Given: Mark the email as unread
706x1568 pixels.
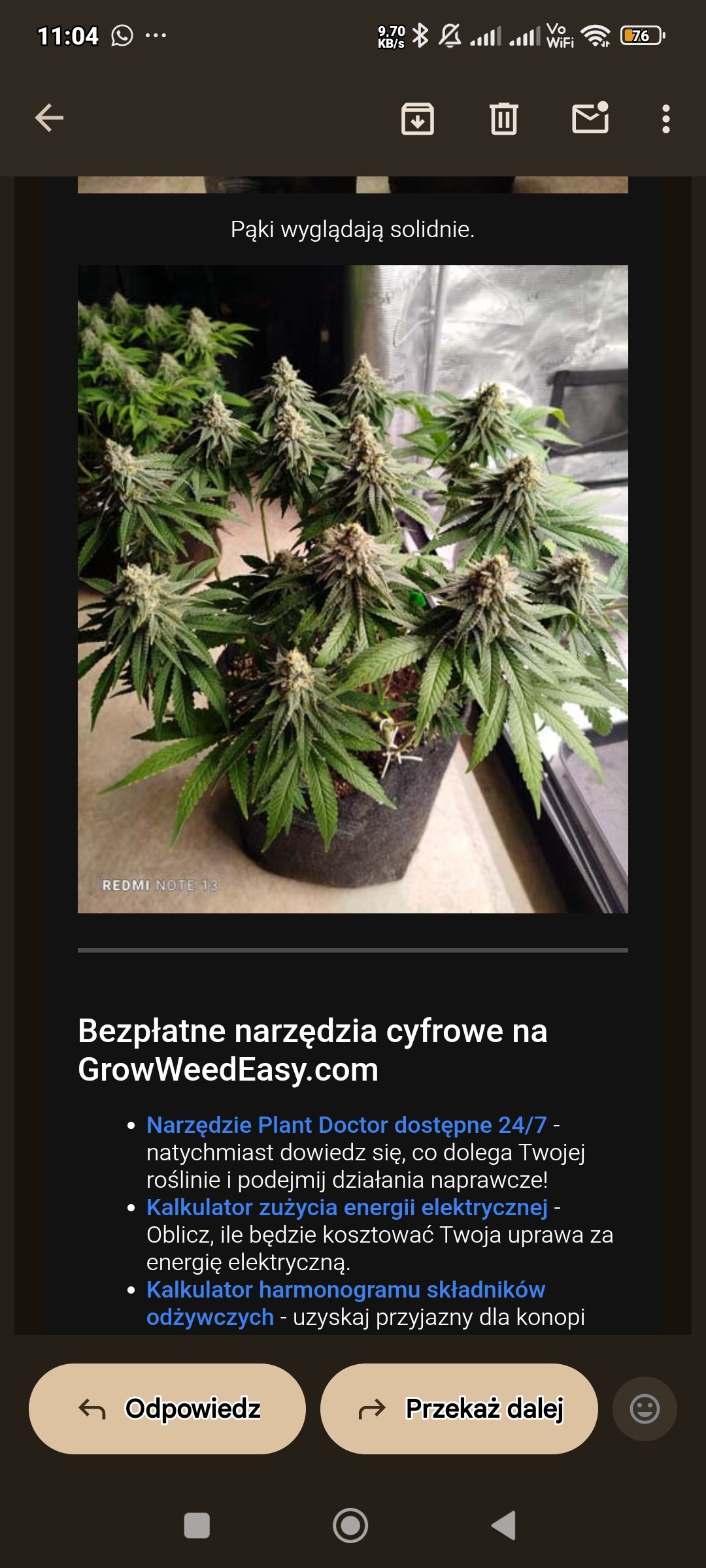Looking at the screenshot, I should tap(590, 118).
